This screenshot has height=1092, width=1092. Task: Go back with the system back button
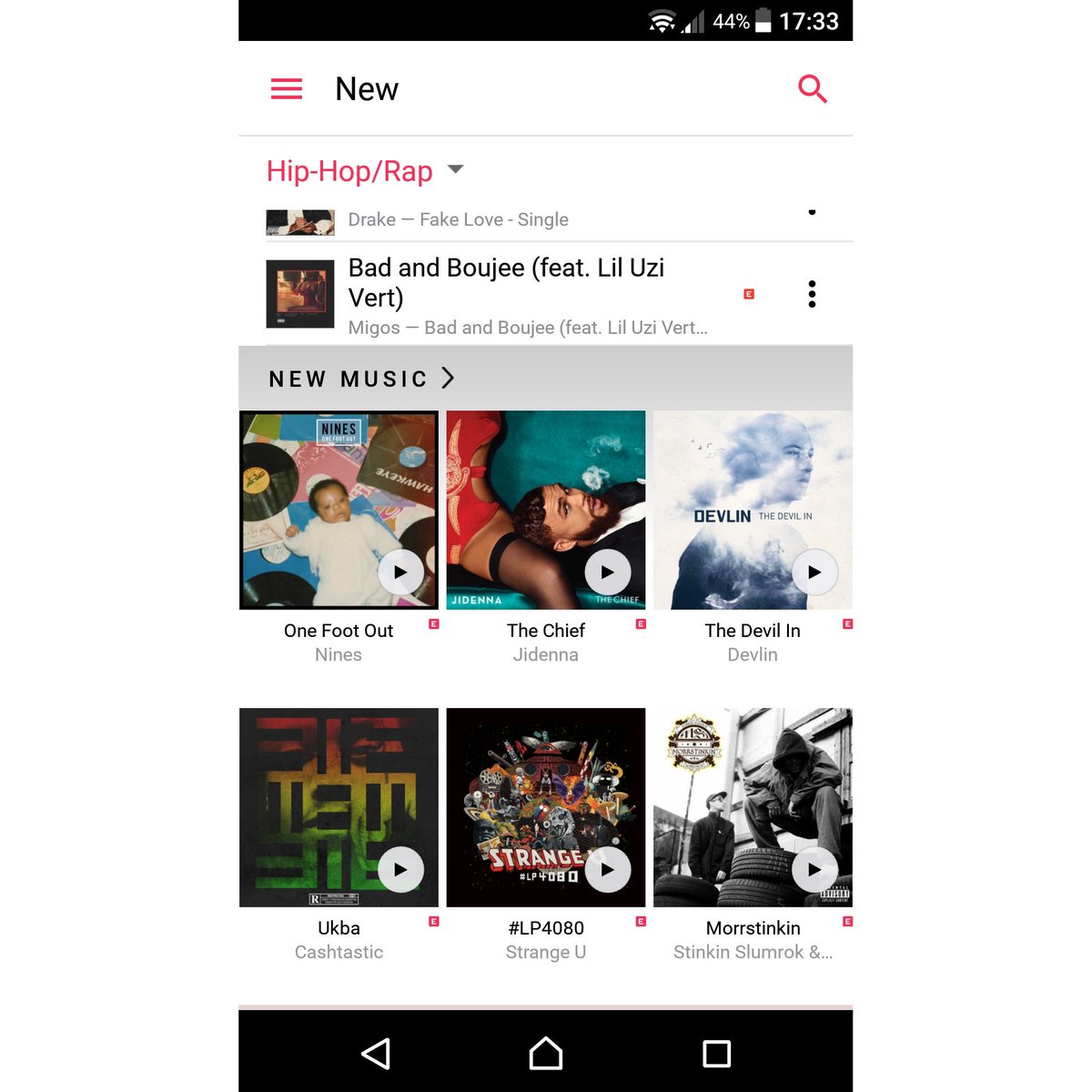pos(376,1054)
